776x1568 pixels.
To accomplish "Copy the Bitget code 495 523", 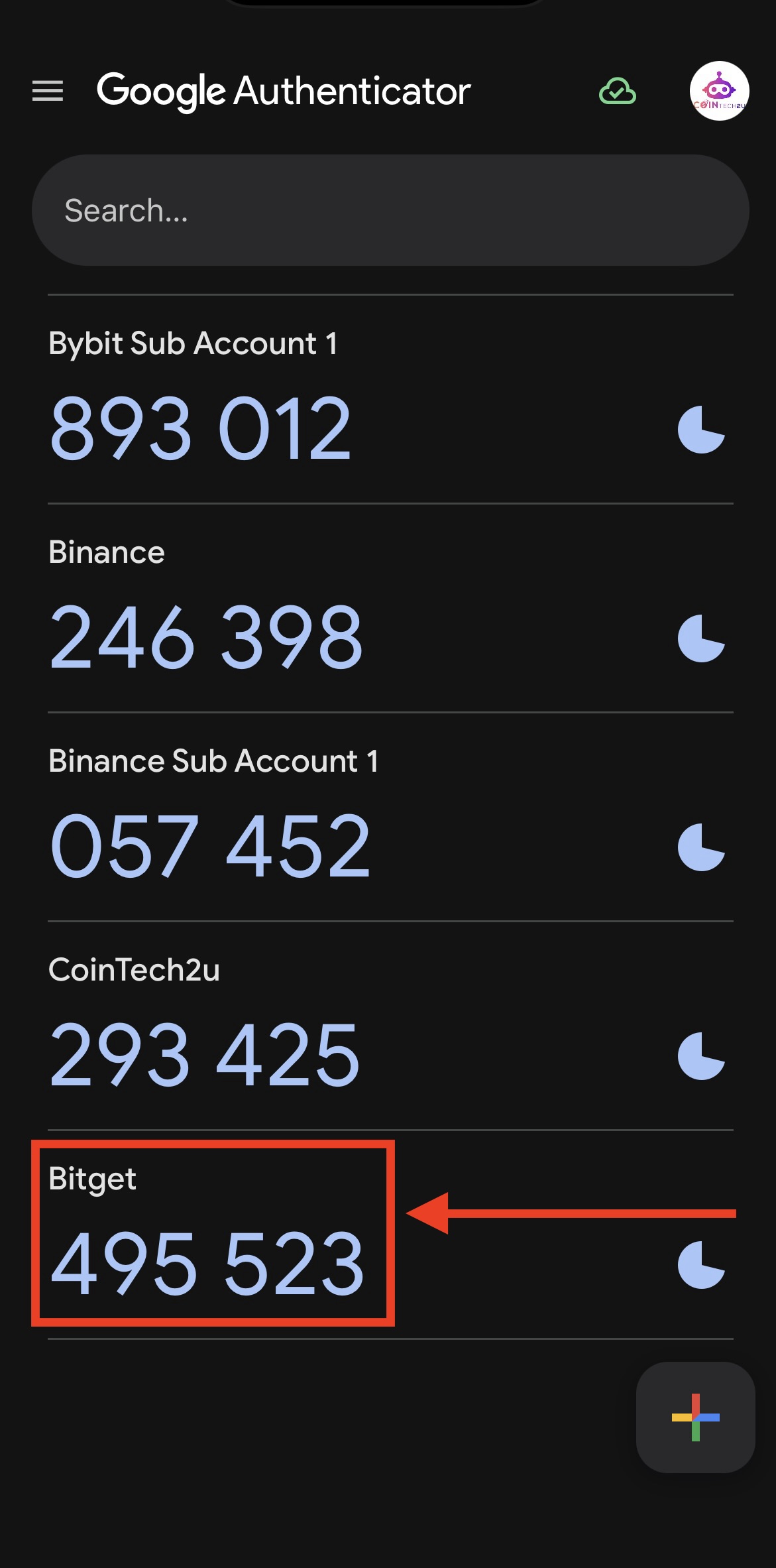I will pos(207,1263).
